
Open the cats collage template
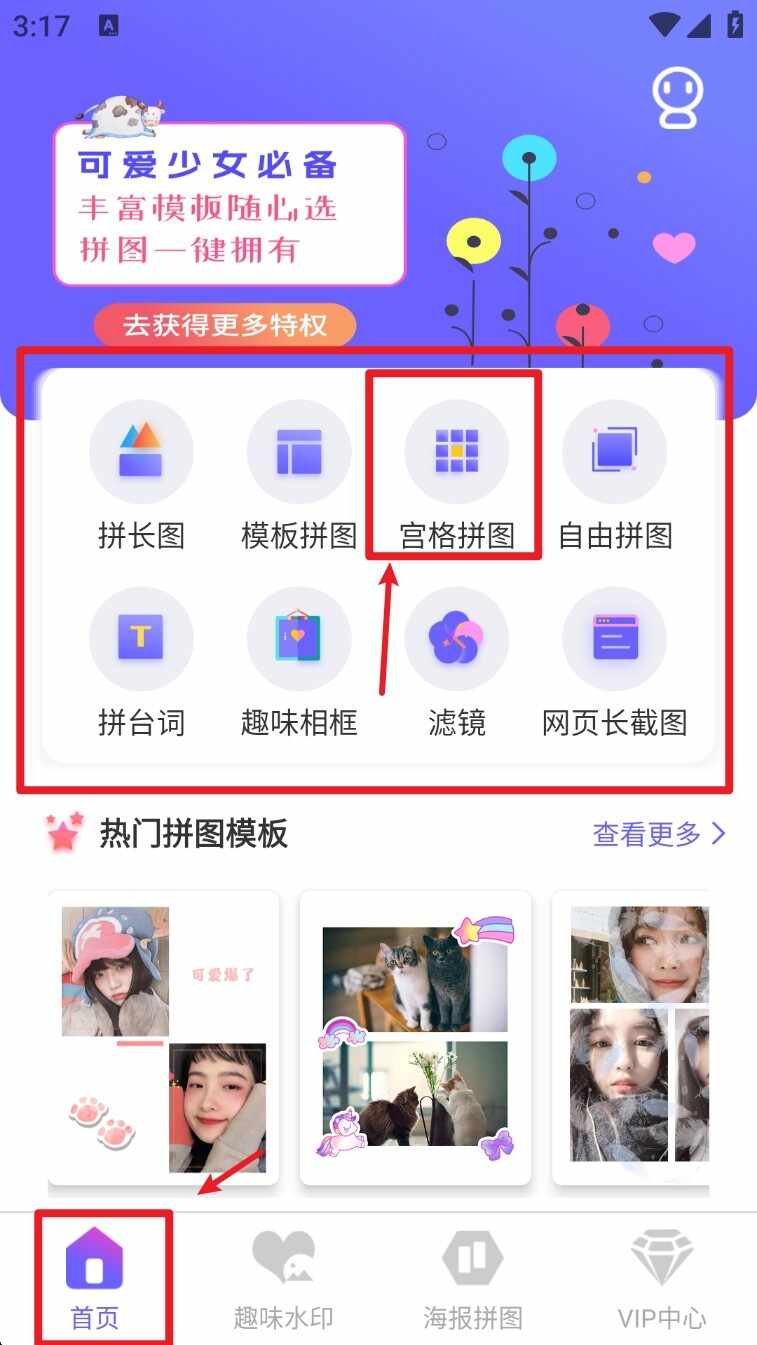click(x=415, y=1037)
